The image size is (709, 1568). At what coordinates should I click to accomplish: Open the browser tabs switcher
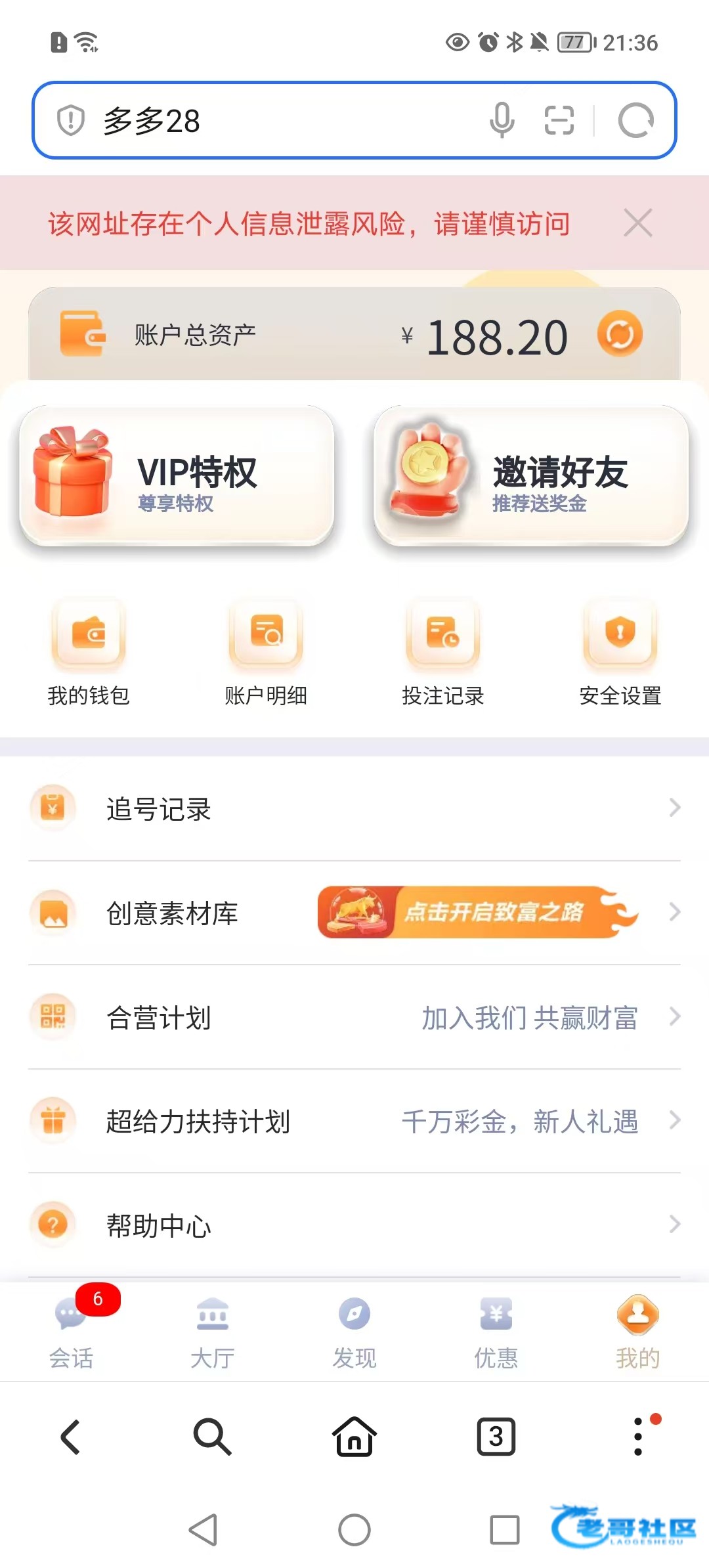coord(496,1437)
